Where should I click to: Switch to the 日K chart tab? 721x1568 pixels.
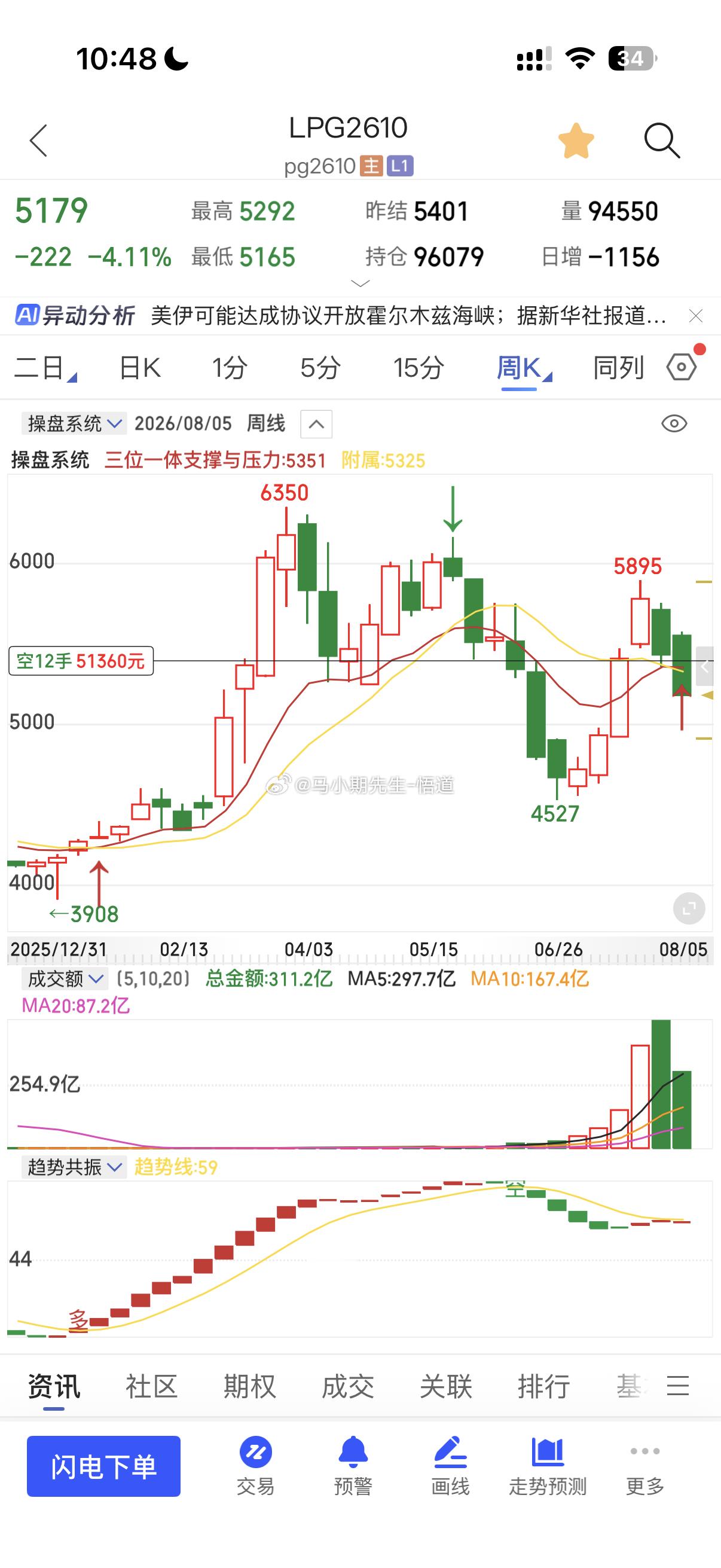[x=140, y=368]
